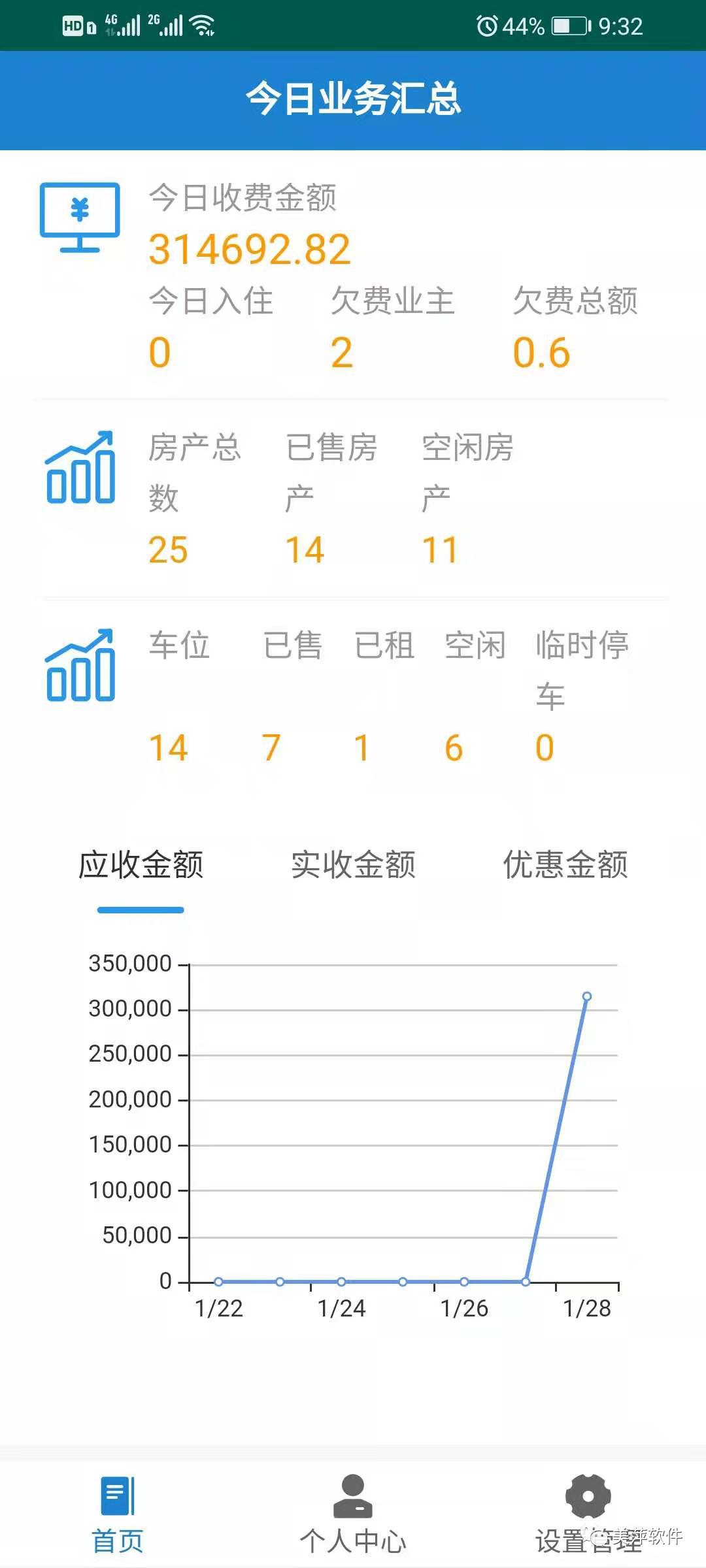706x1568 pixels.
Task: Tap the 临时停车 value 0
Action: (x=545, y=748)
